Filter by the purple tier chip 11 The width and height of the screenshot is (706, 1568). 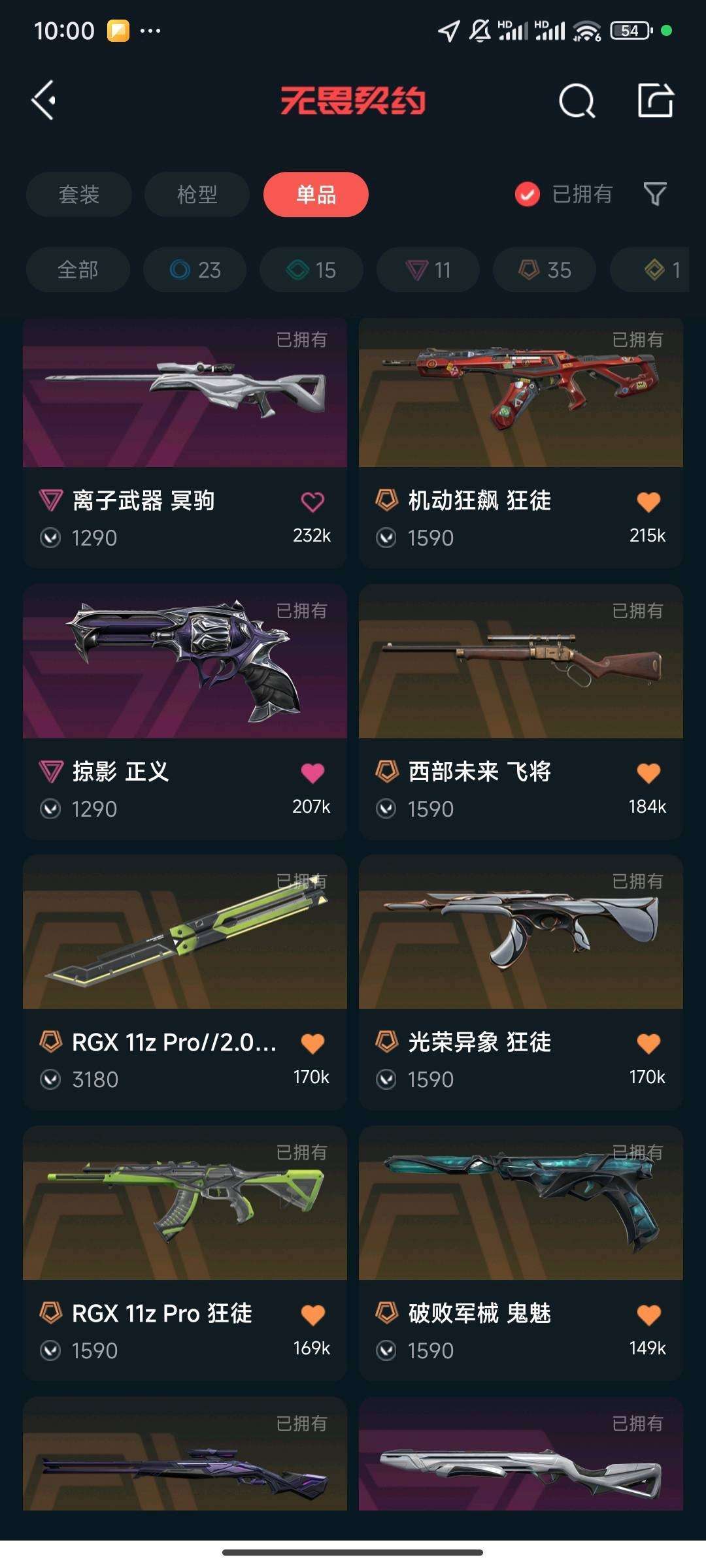428,270
